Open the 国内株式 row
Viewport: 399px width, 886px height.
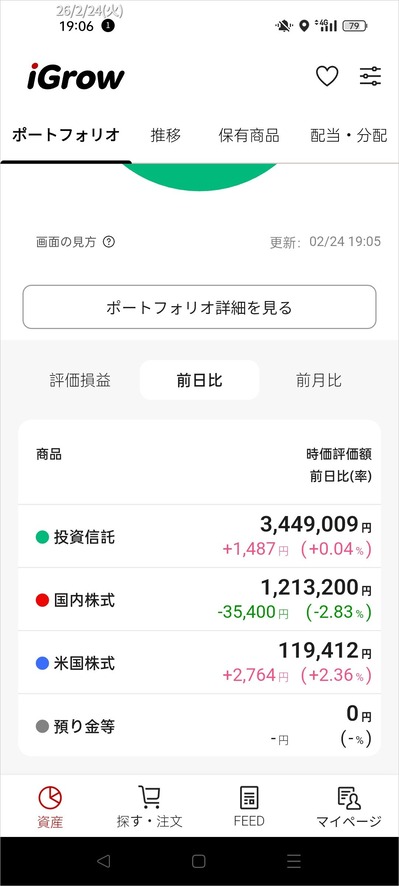[x=200, y=600]
